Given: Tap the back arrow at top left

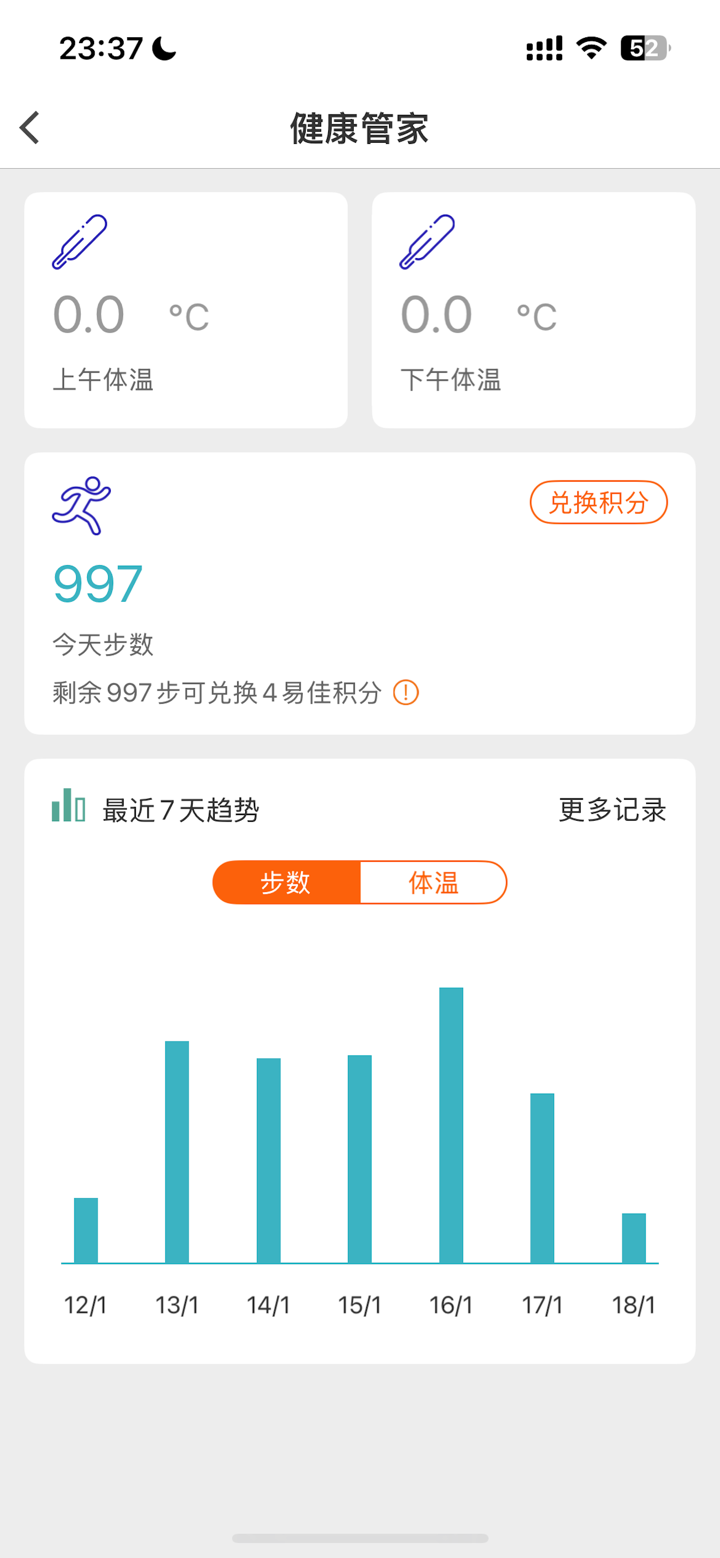Looking at the screenshot, I should click(x=28, y=127).
